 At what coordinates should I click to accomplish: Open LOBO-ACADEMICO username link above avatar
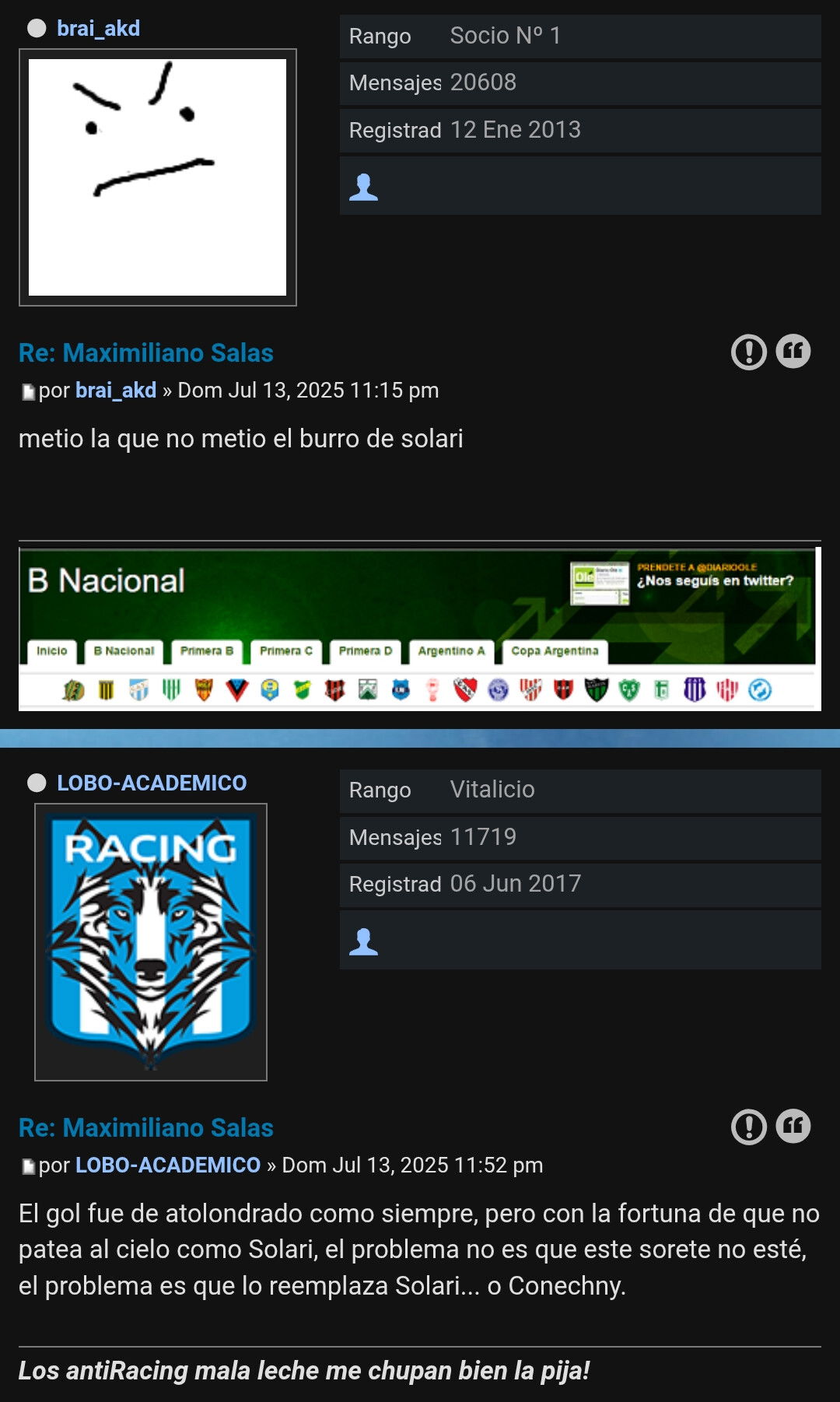point(152,783)
